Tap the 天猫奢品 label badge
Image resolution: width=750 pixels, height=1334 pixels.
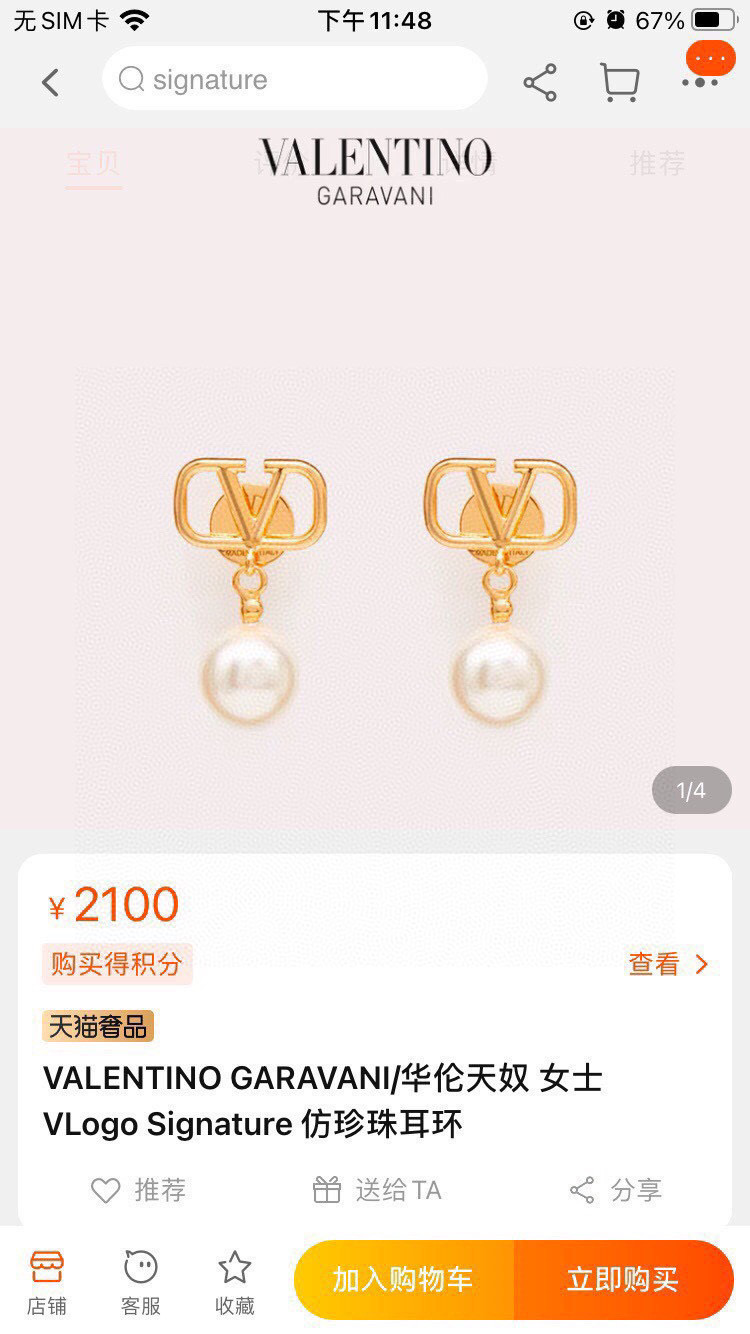pyautogui.click(x=97, y=1026)
